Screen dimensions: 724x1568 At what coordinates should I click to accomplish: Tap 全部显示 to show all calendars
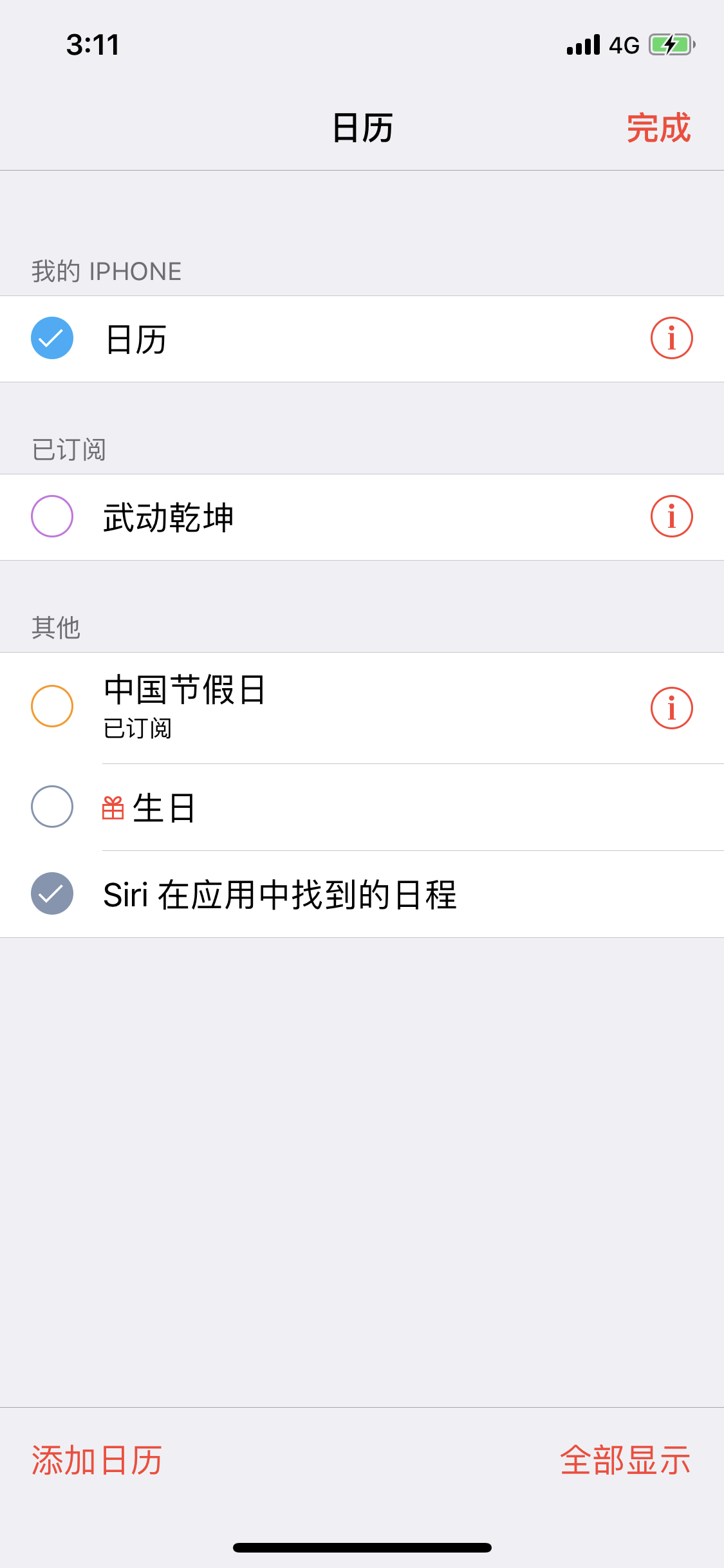tap(625, 1460)
